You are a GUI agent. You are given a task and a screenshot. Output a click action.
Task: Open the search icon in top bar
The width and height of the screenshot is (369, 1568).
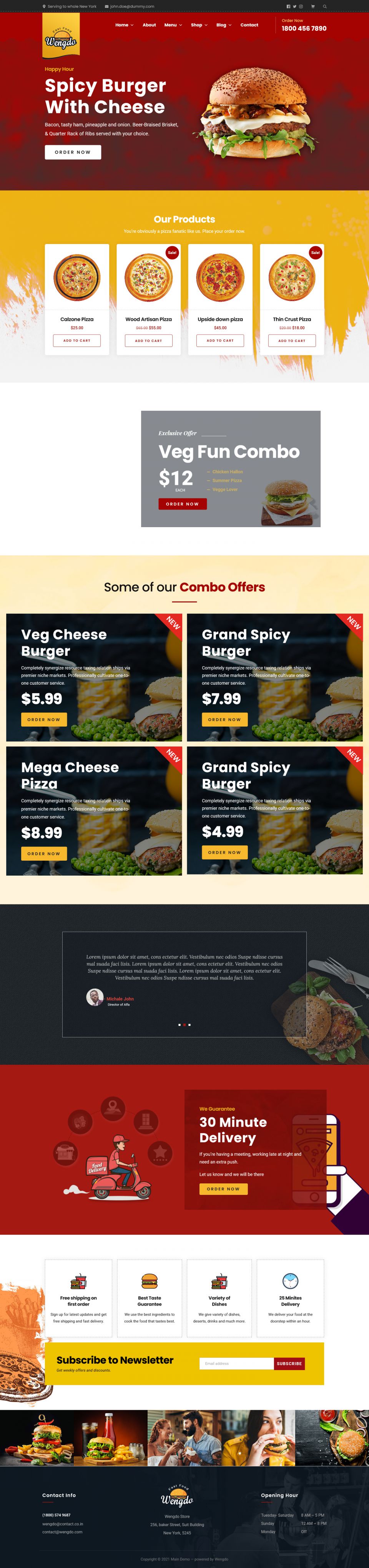tap(324, 7)
